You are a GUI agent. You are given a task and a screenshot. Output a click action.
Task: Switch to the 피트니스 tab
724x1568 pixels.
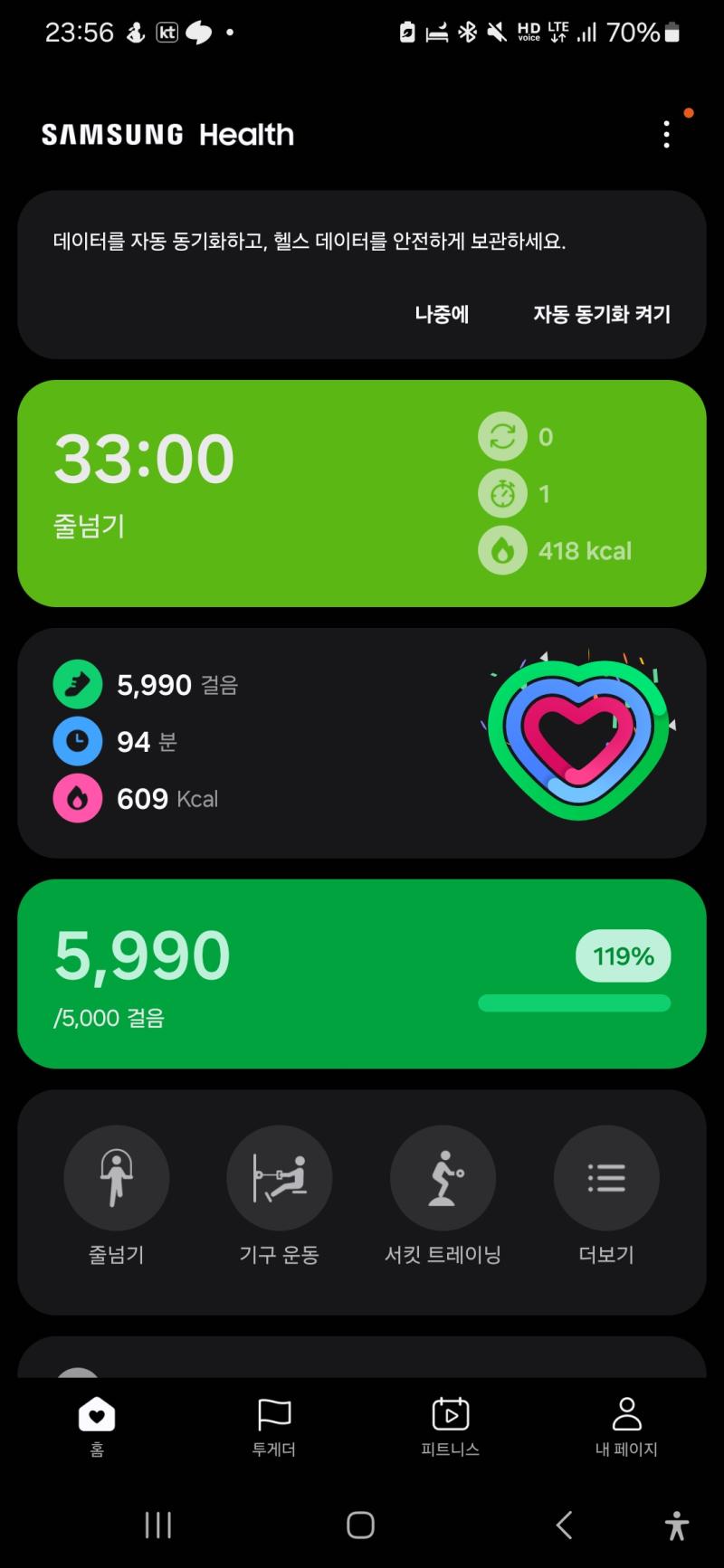click(x=450, y=1427)
